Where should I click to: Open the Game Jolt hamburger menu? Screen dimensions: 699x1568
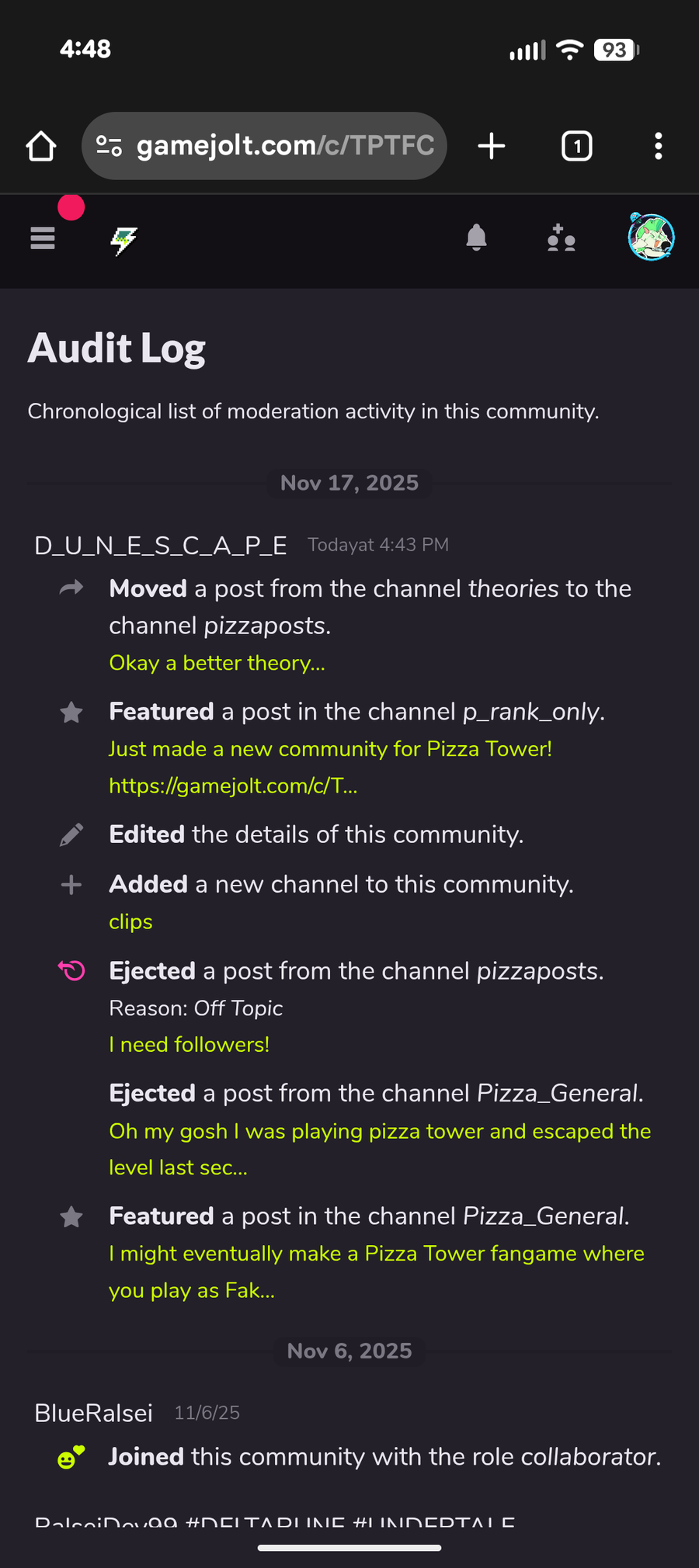(x=43, y=238)
